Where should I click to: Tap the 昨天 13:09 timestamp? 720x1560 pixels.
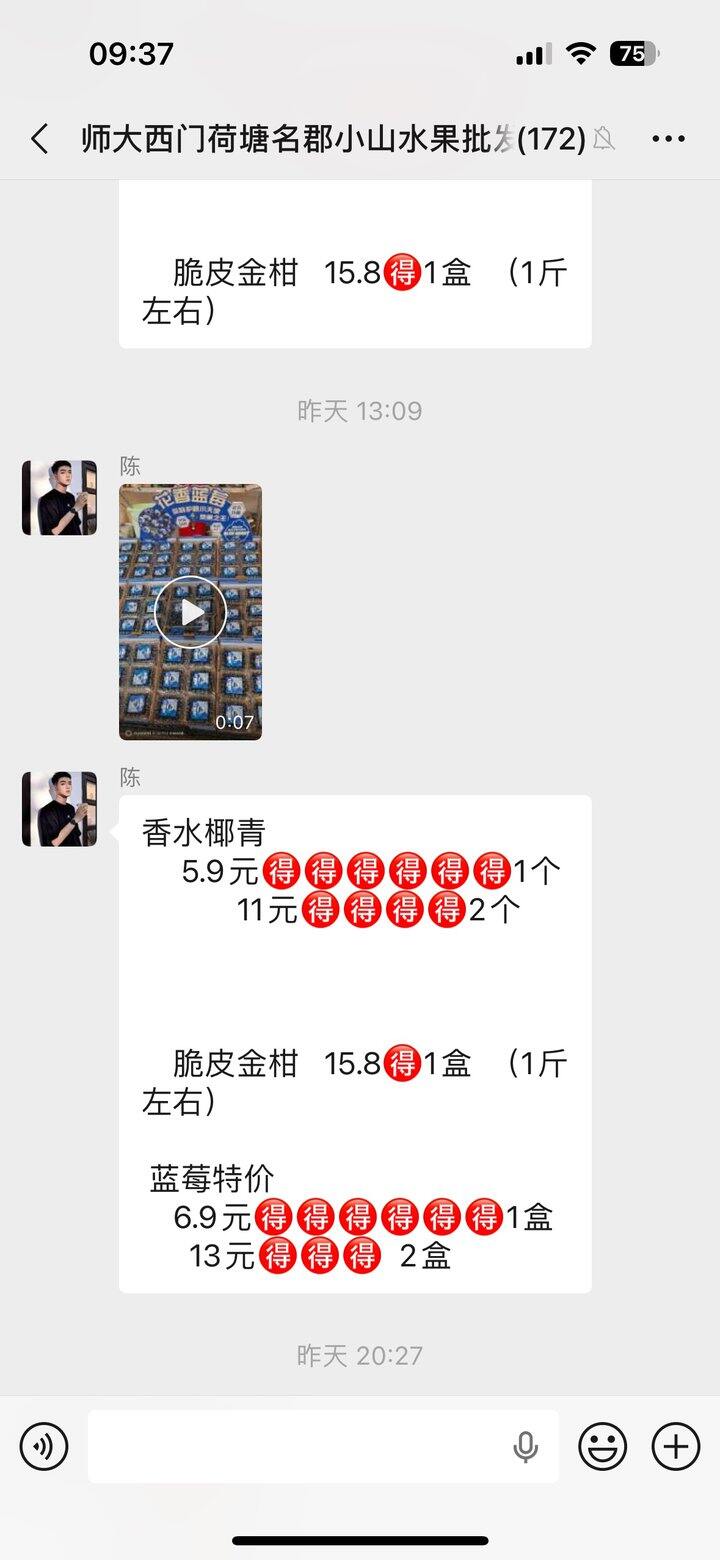360,410
